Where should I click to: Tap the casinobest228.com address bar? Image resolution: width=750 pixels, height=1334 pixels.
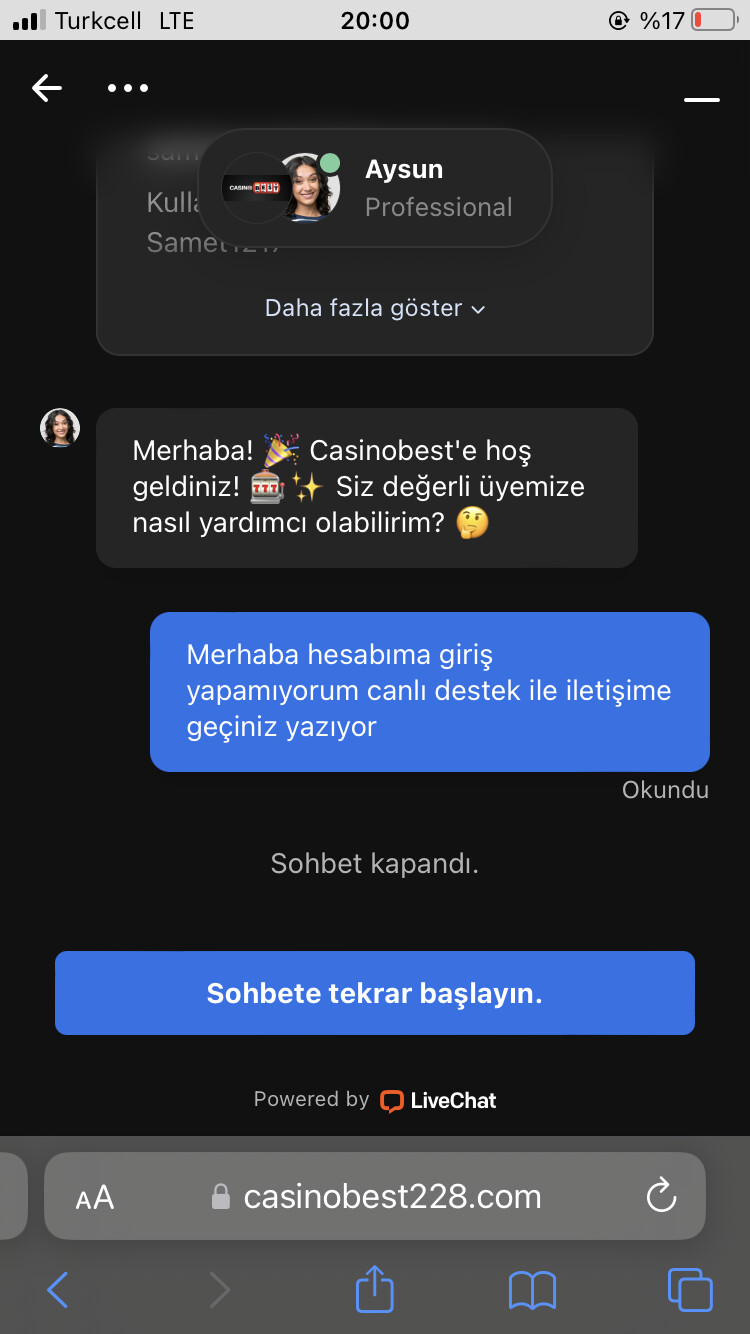[375, 1196]
